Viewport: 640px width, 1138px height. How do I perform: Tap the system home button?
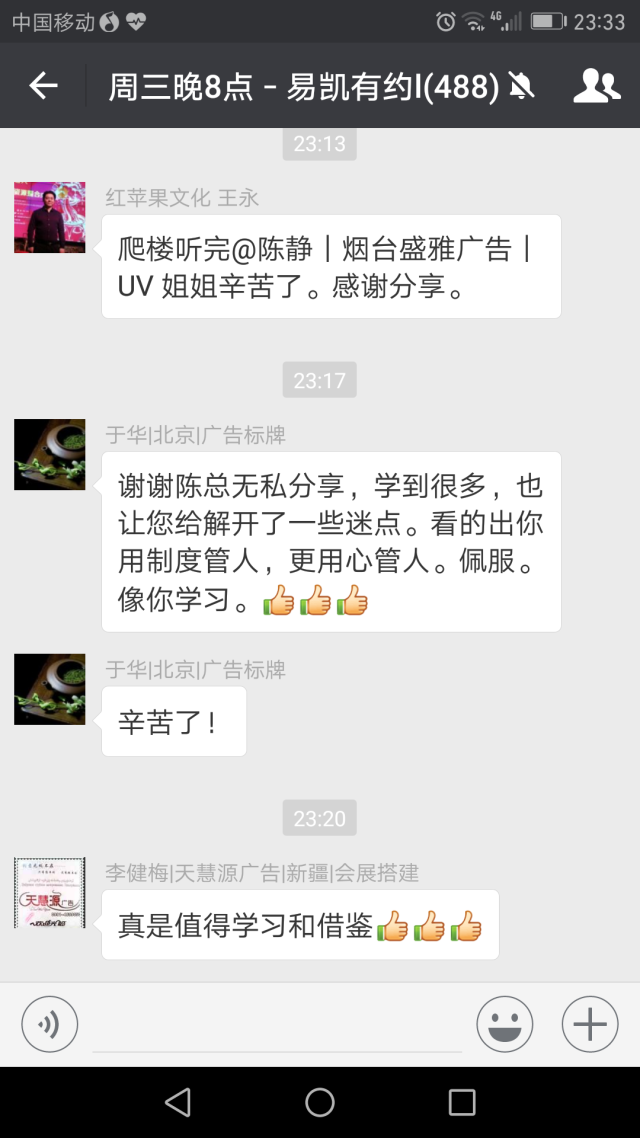320,1102
